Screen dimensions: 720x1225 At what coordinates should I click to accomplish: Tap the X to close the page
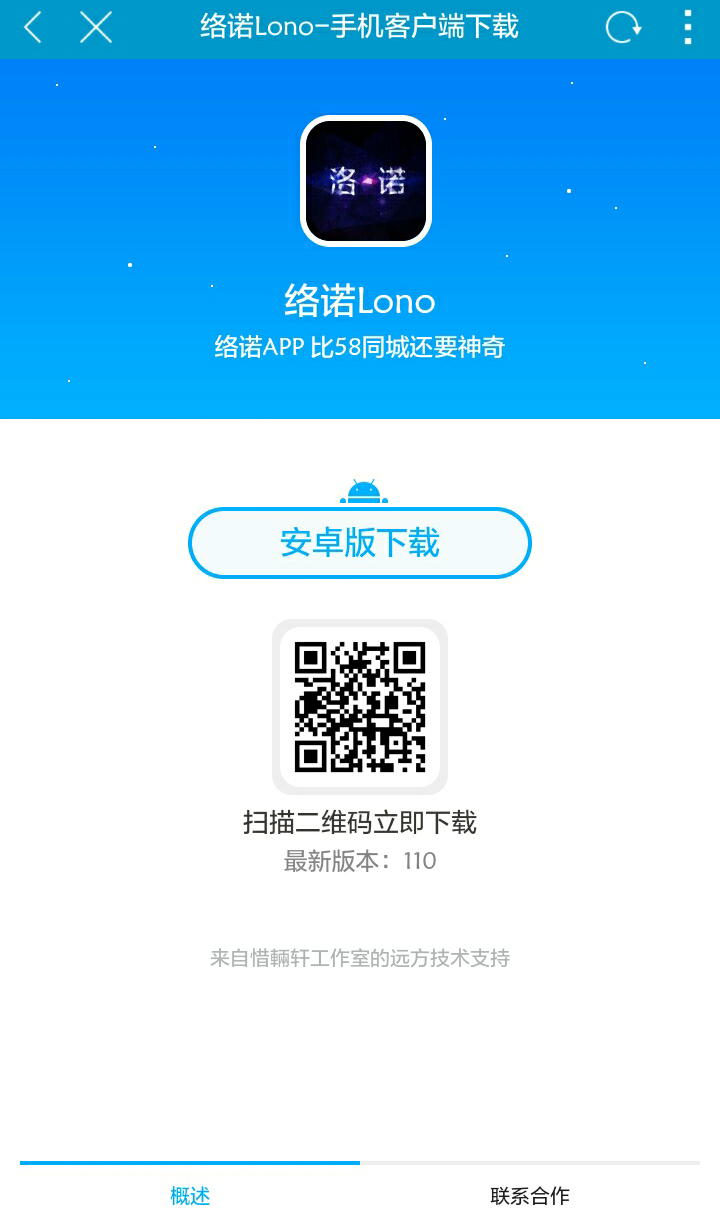95,28
